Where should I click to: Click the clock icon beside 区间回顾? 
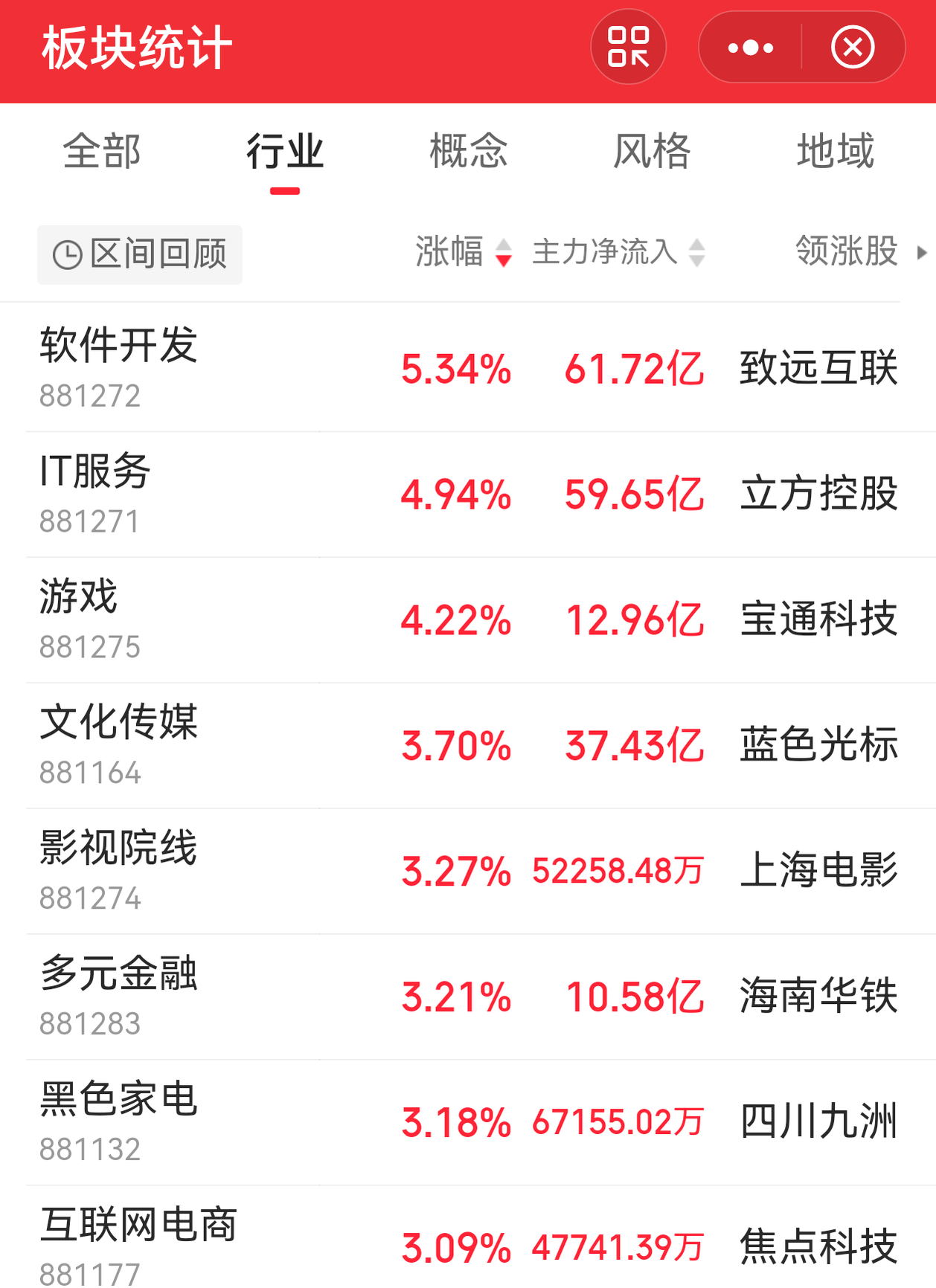(68, 254)
